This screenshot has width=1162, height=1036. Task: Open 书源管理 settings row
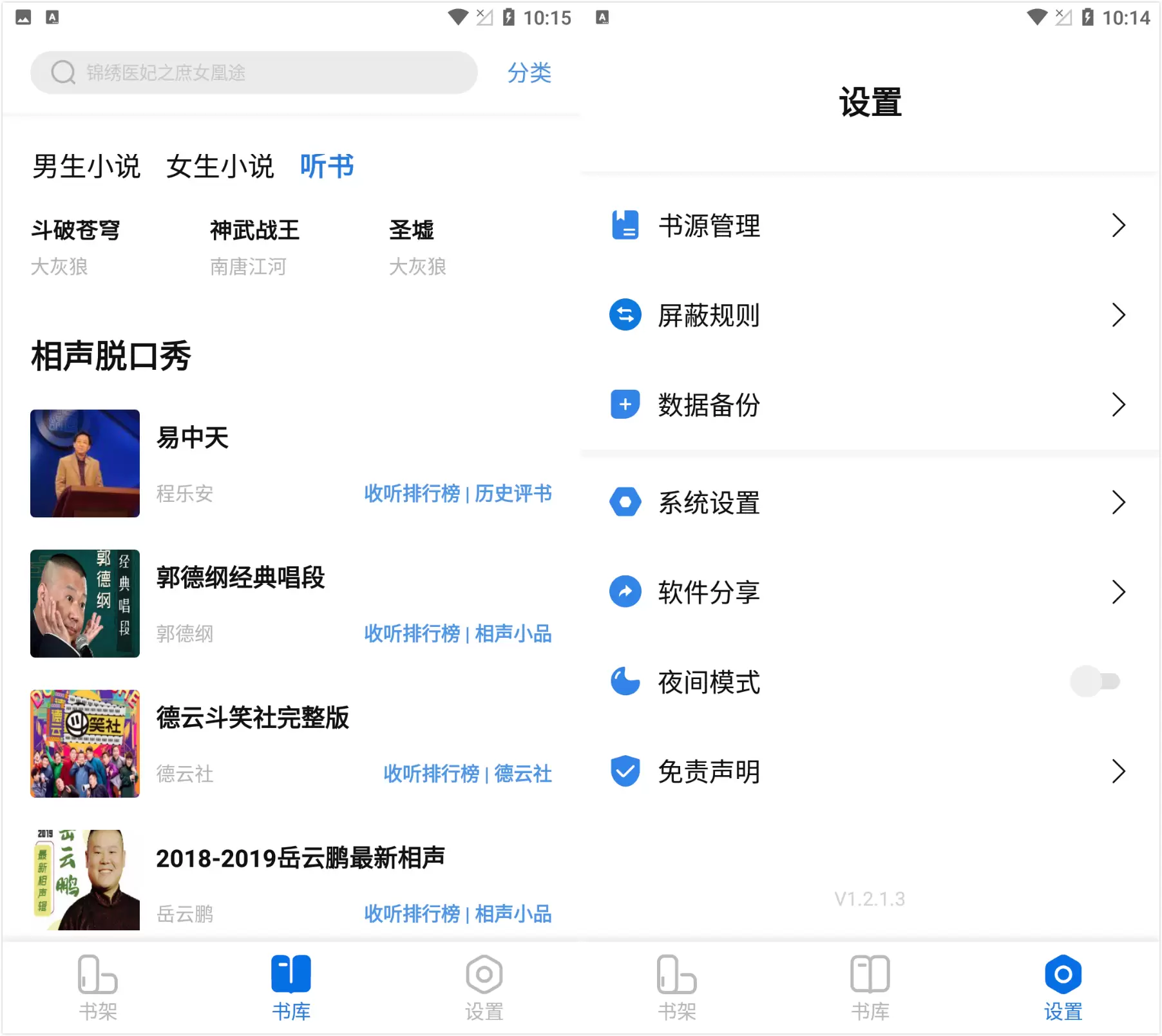(870, 225)
